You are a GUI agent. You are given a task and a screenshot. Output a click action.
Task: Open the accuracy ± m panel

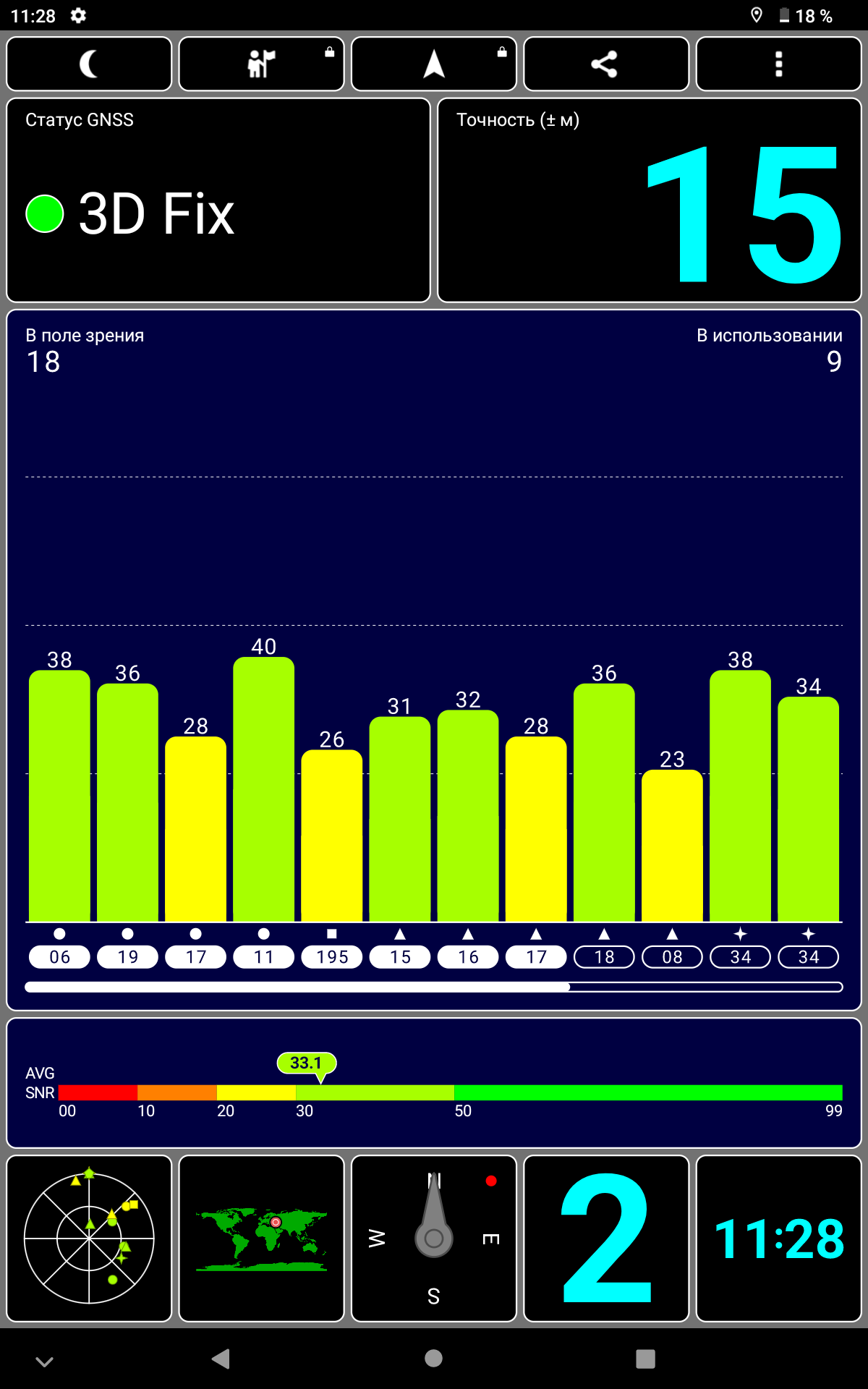point(649,200)
